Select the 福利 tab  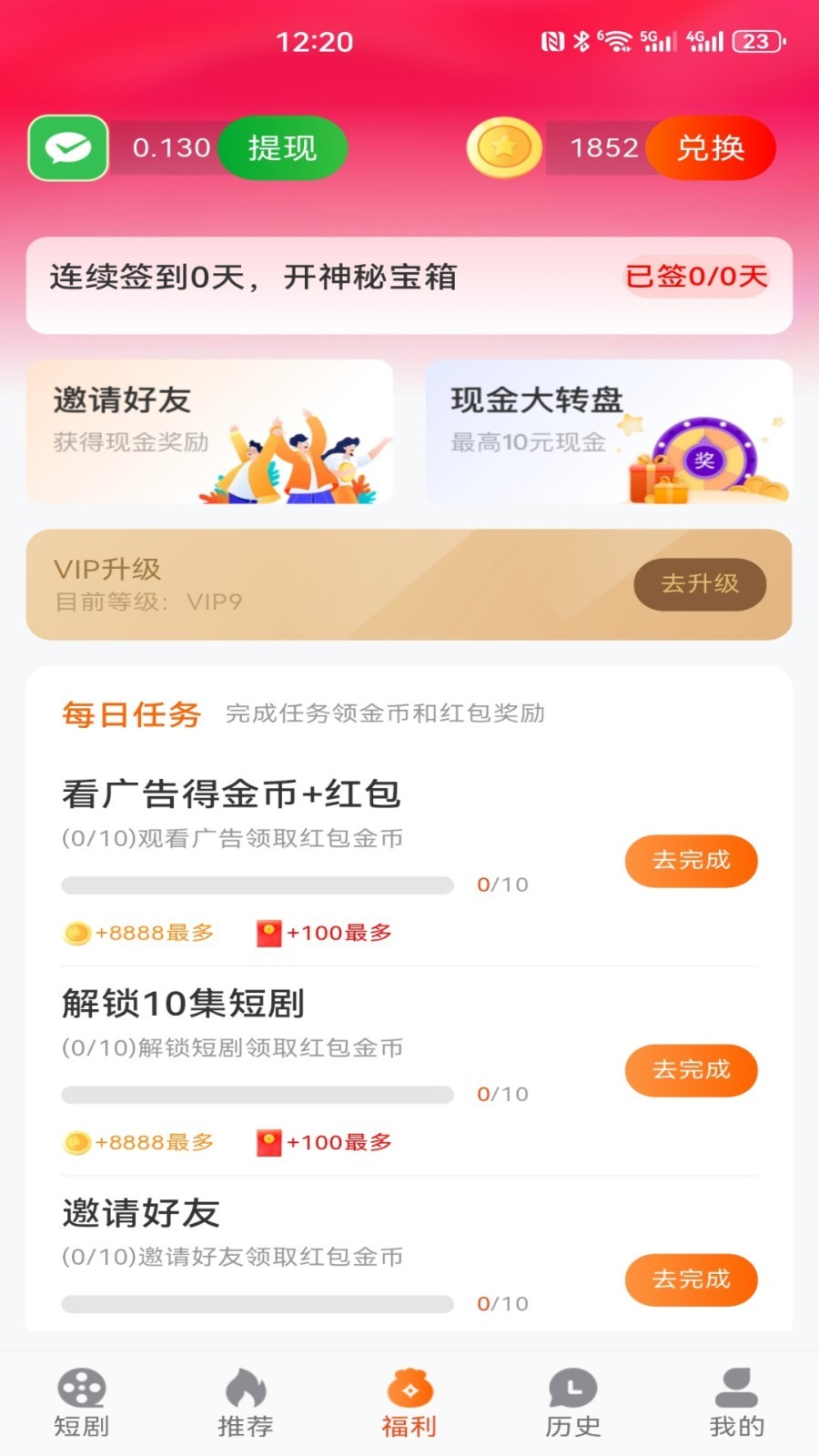409,1403
